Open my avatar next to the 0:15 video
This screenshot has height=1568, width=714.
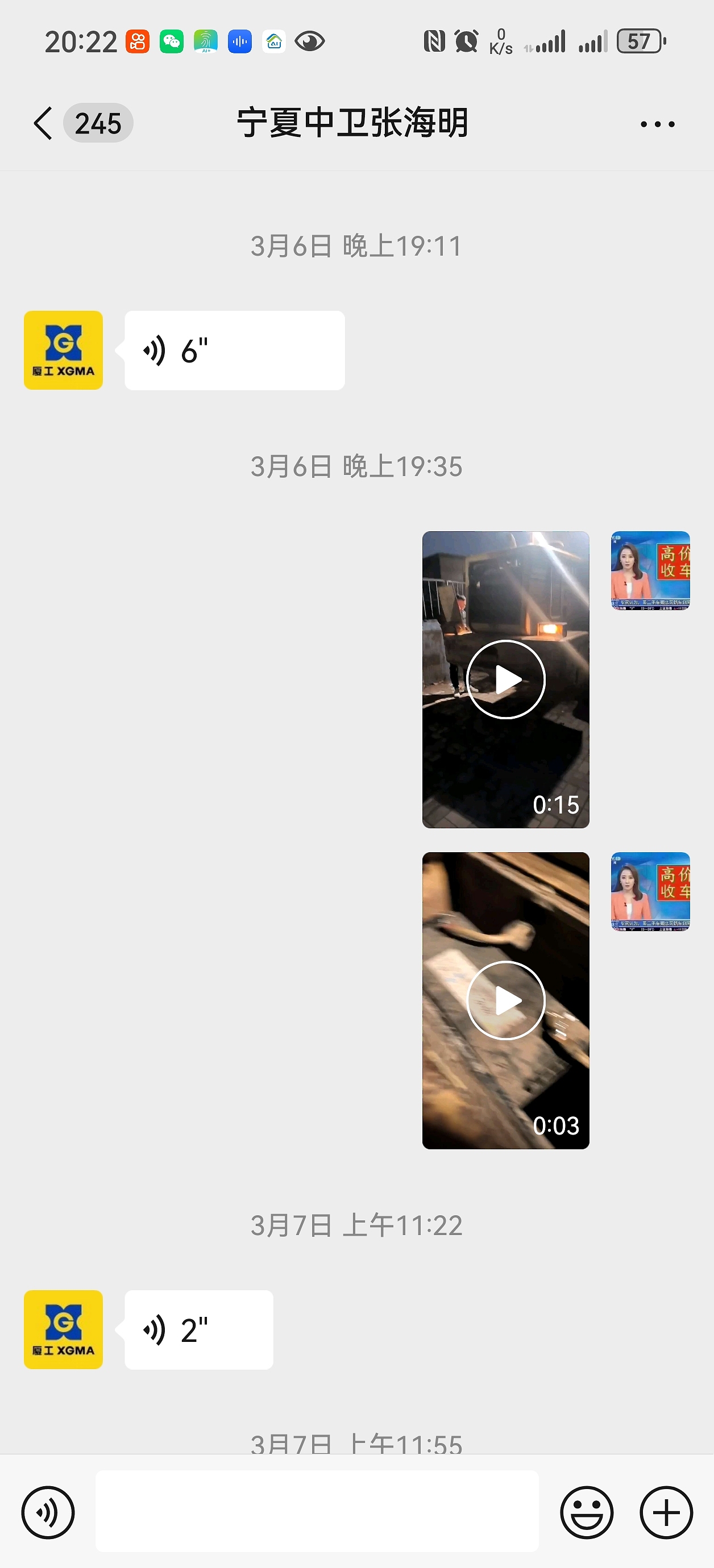(650, 571)
